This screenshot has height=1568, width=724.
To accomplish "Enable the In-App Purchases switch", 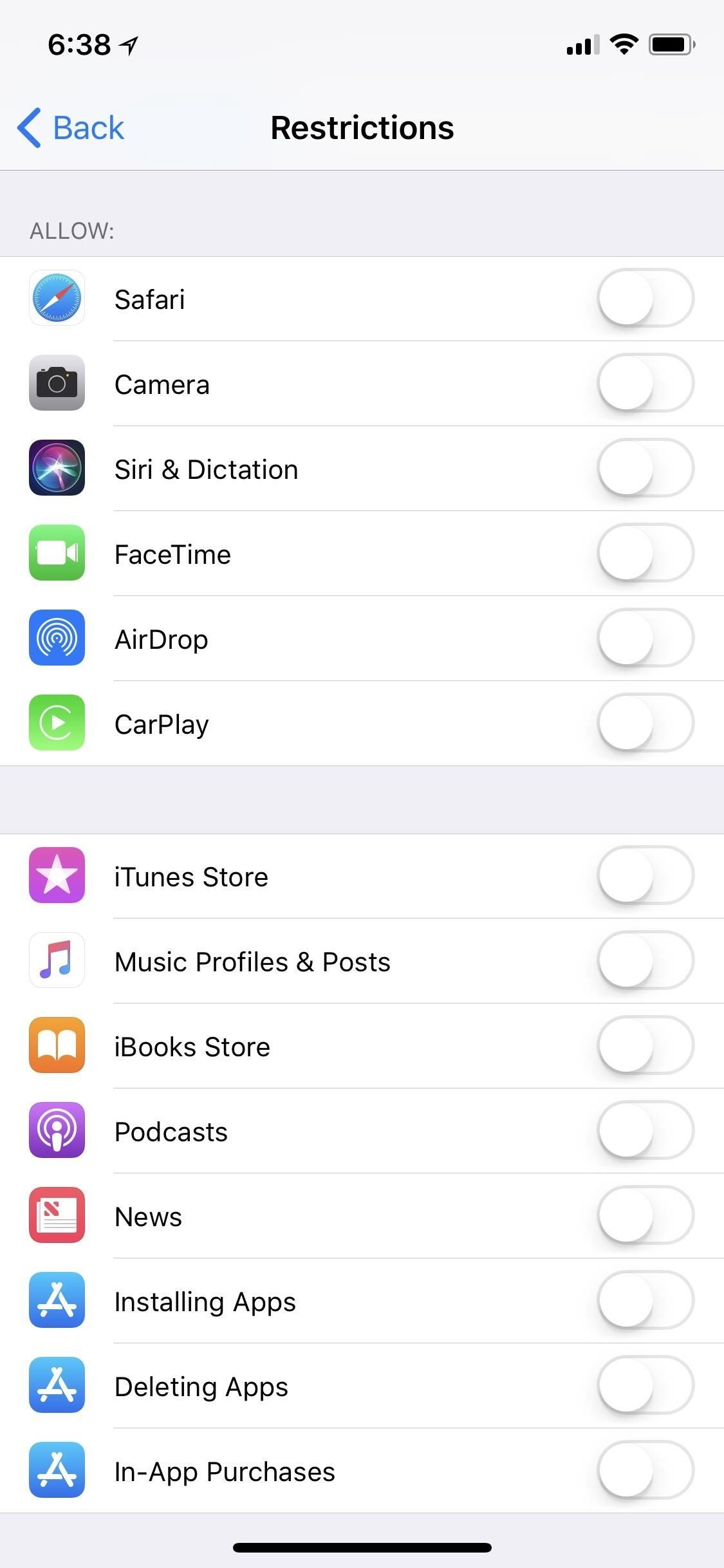I will click(x=645, y=1470).
